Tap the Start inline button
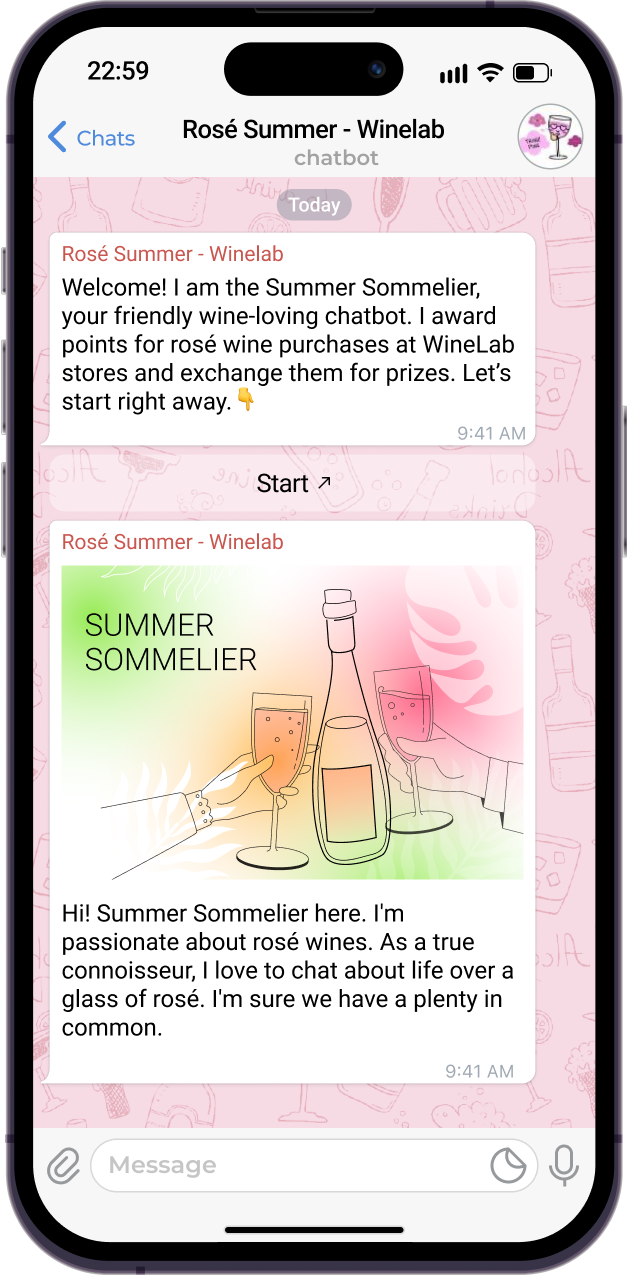 tap(292, 484)
